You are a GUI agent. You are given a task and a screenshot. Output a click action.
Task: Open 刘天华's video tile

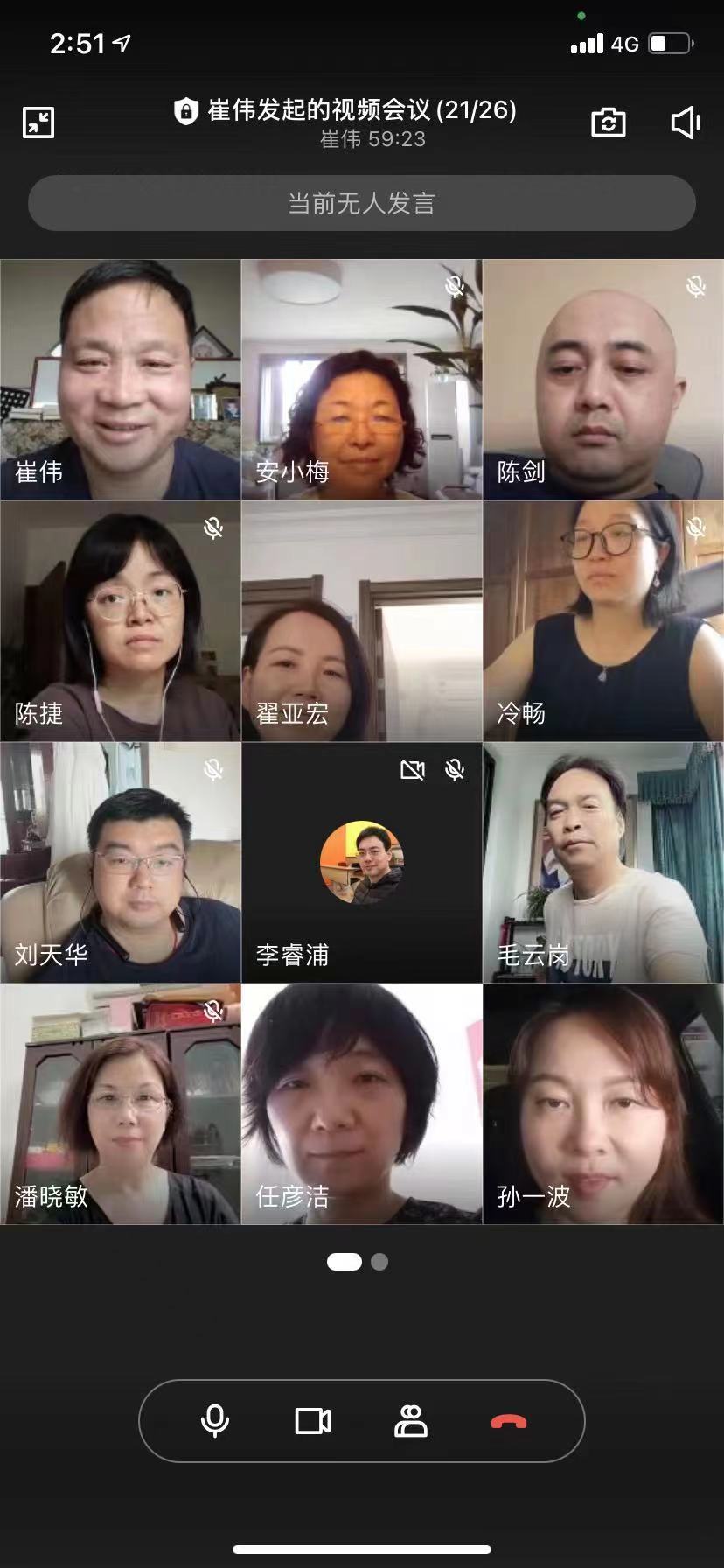pos(121,863)
